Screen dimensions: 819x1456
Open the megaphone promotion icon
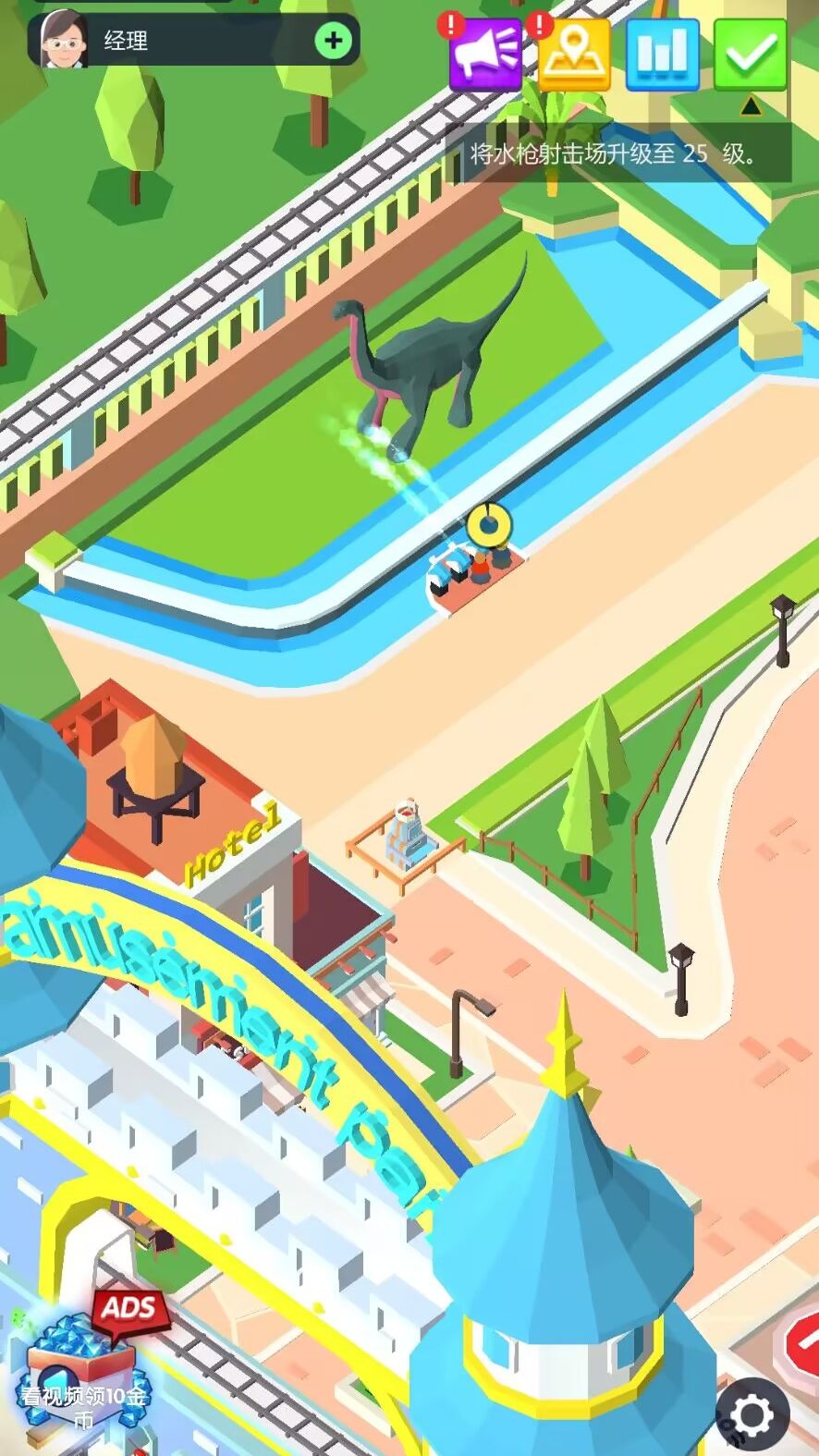point(486,54)
